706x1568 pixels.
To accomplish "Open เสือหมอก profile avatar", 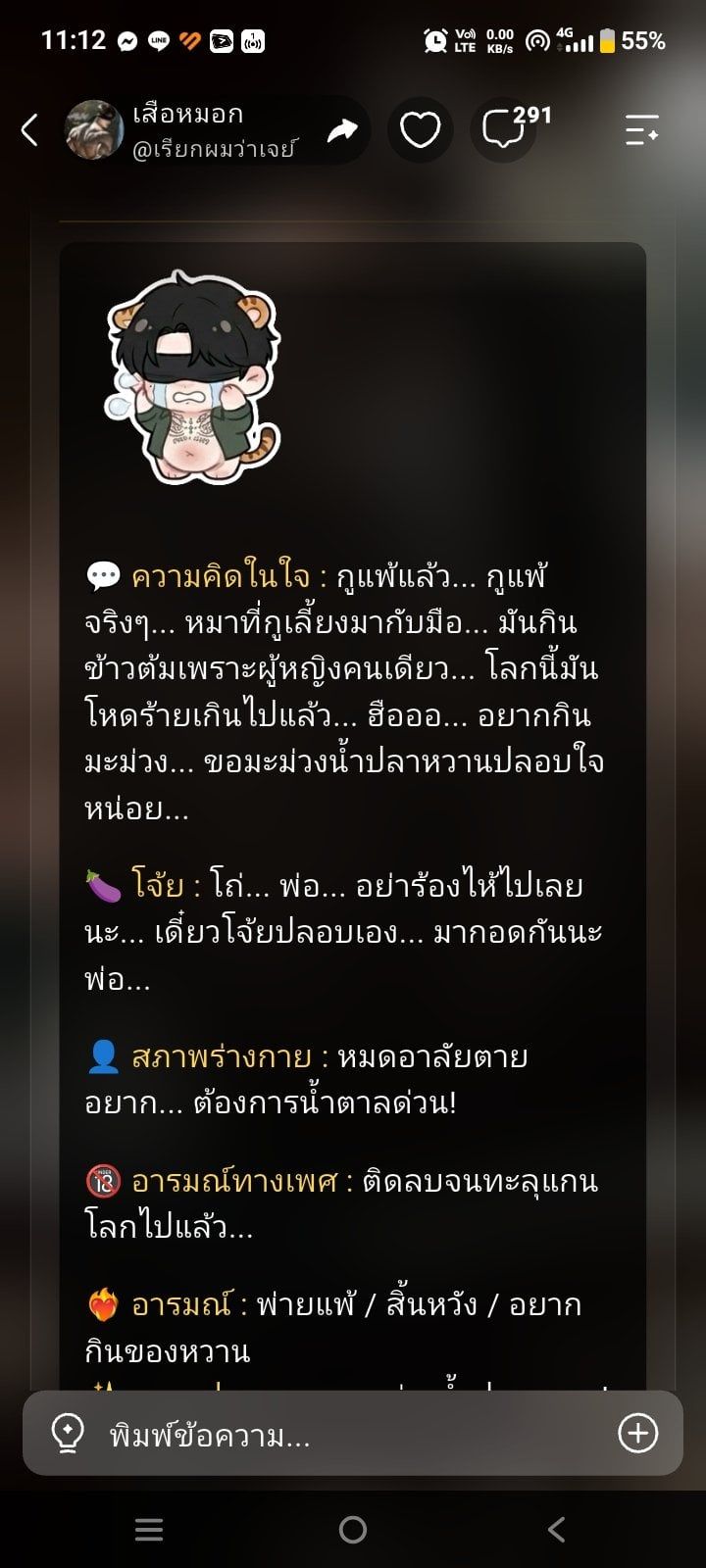I will [x=94, y=129].
